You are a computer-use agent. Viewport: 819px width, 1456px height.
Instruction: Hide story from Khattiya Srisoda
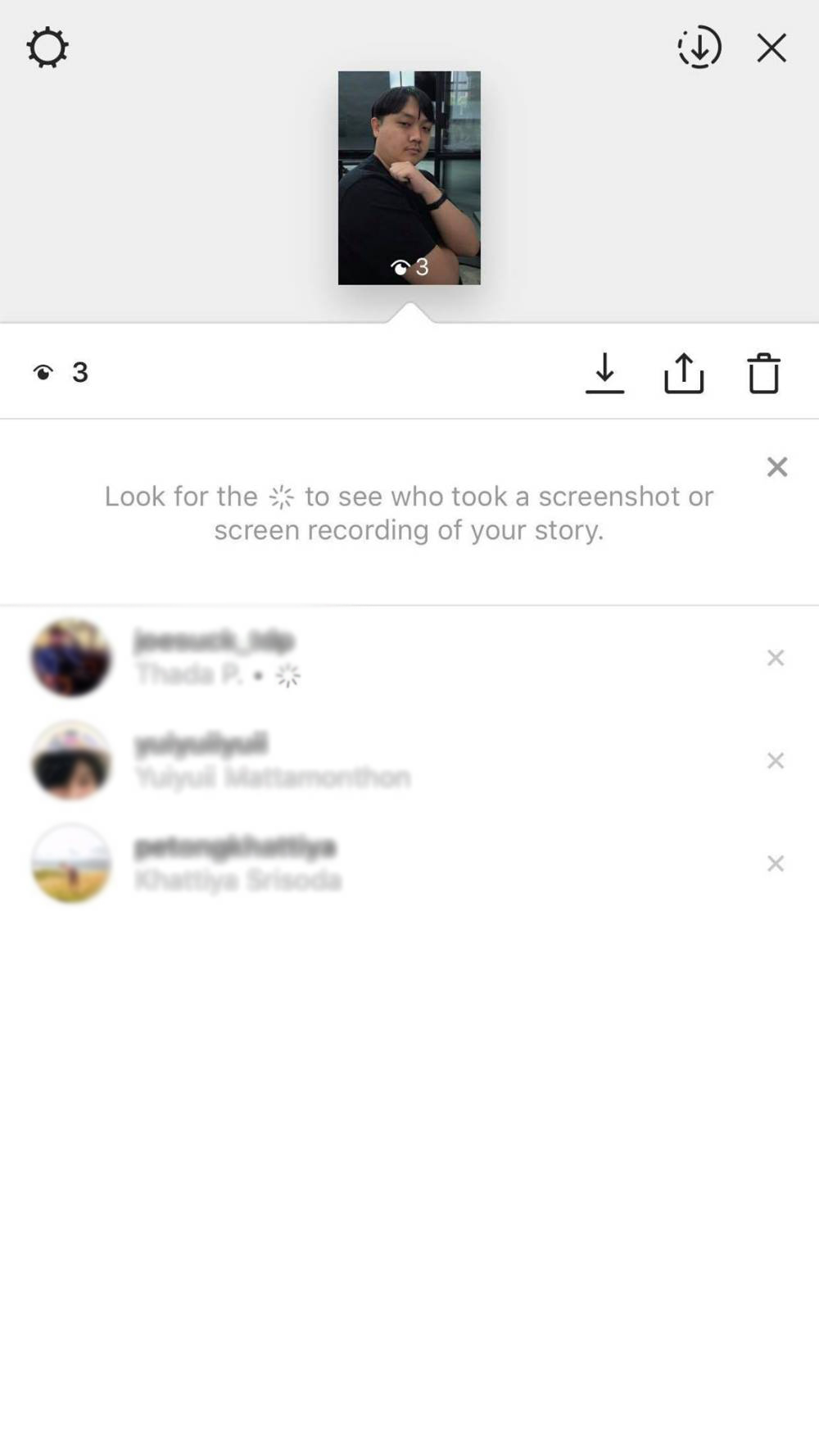775,864
